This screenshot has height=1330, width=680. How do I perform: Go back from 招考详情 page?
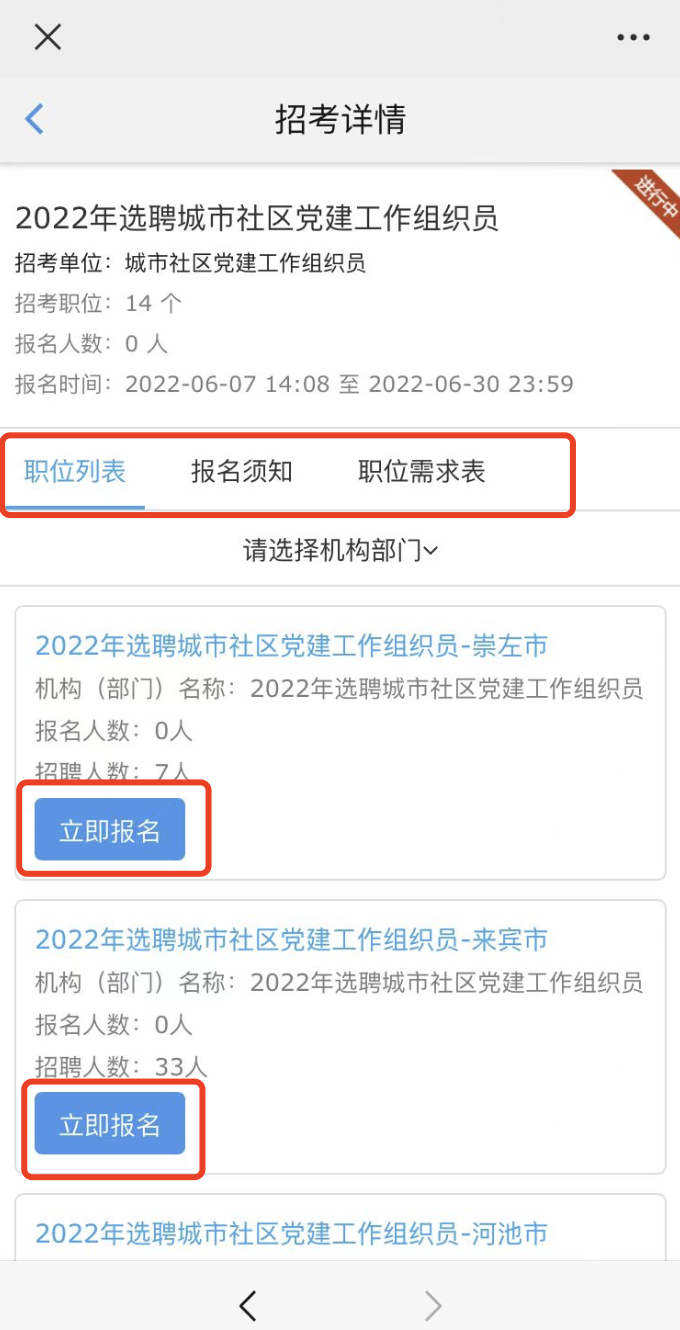pyautogui.click(x=35, y=119)
